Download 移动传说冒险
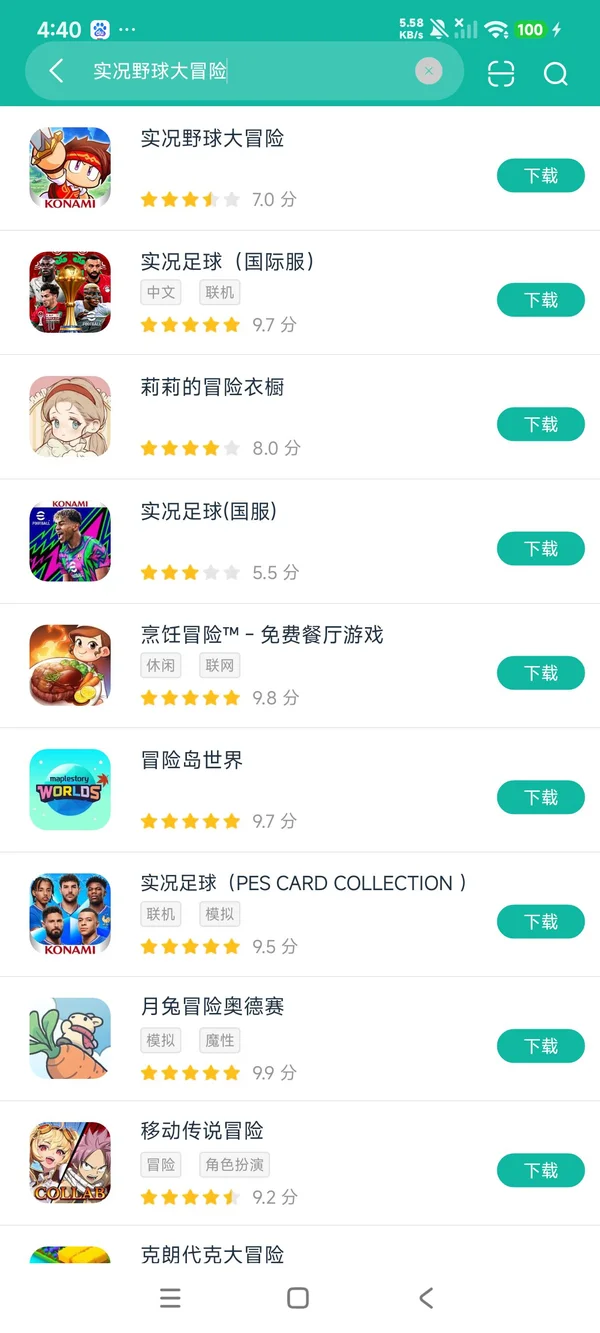The height and width of the screenshot is (1333, 600). [x=540, y=1170]
